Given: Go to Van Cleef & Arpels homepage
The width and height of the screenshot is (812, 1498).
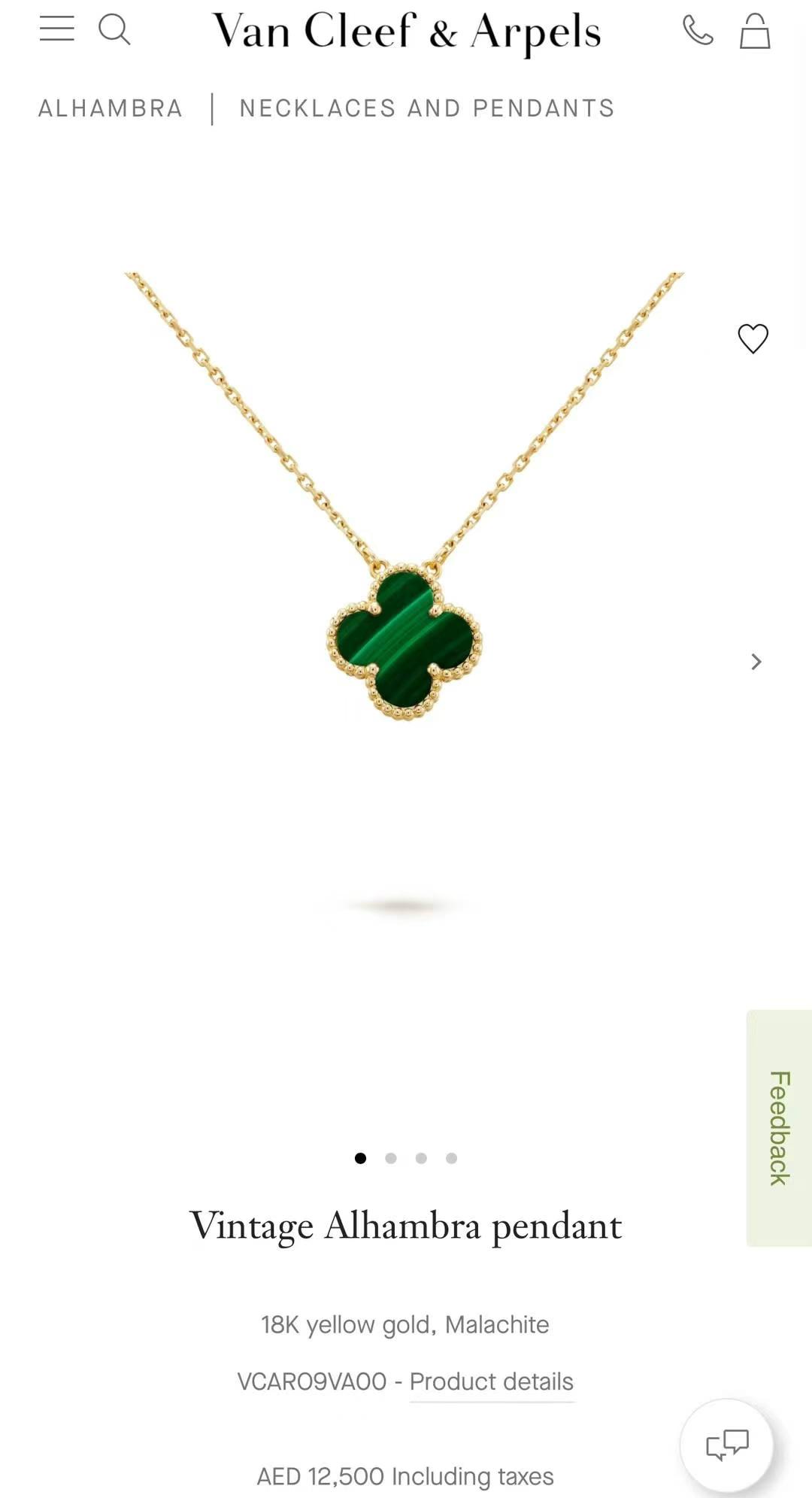Looking at the screenshot, I should [x=406, y=32].
